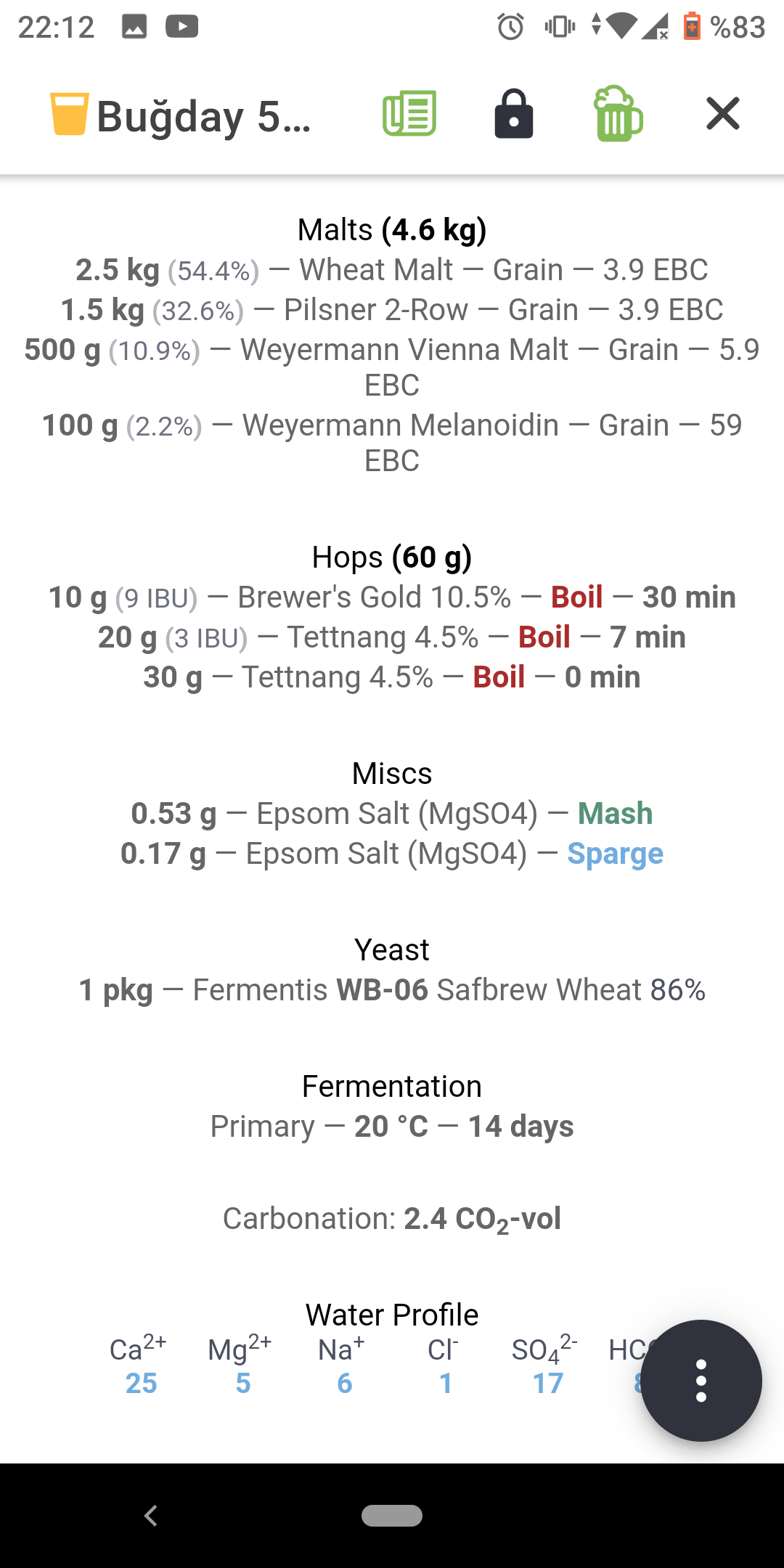Tap the system home pill

coord(392,1516)
